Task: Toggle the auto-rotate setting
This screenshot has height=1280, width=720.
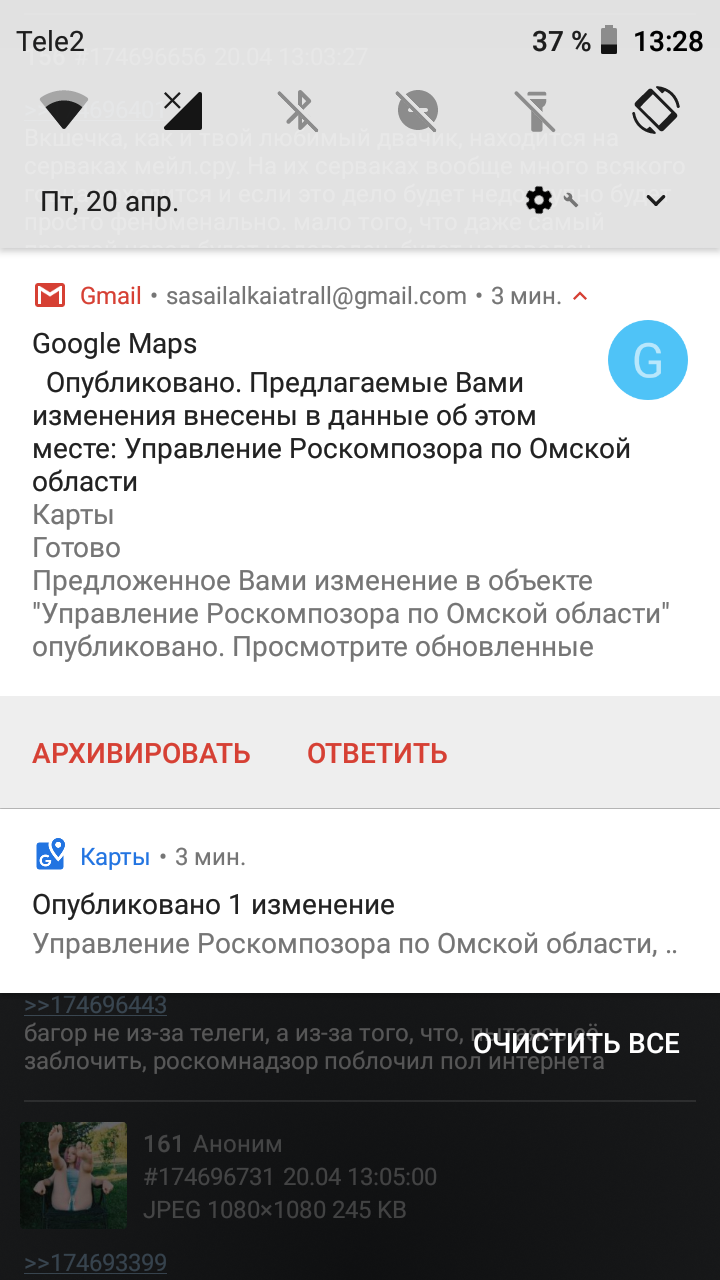Action: (656, 110)
